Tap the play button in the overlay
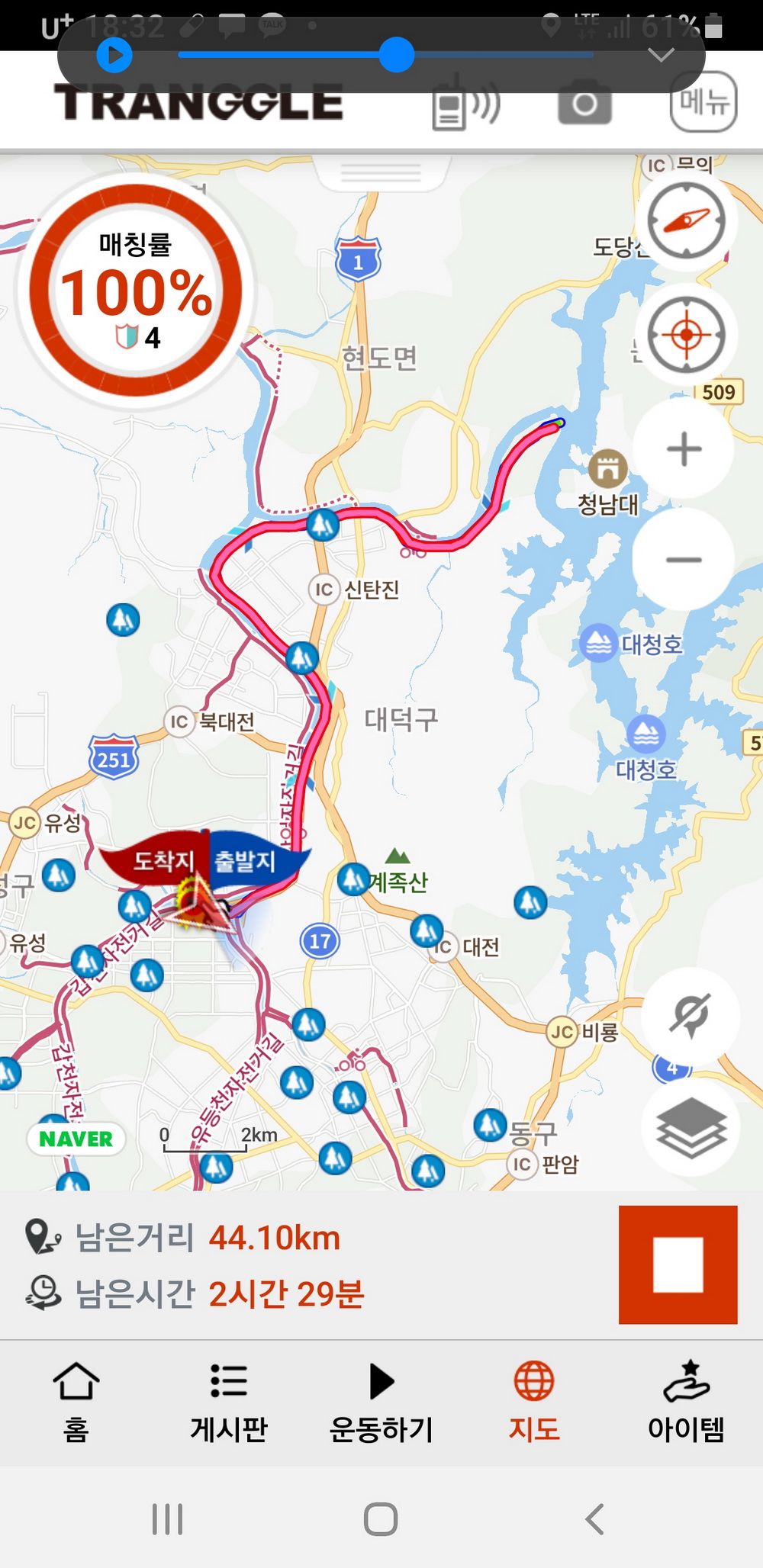The height and width of the screenshot is (1568, 763). click(114, 56)
